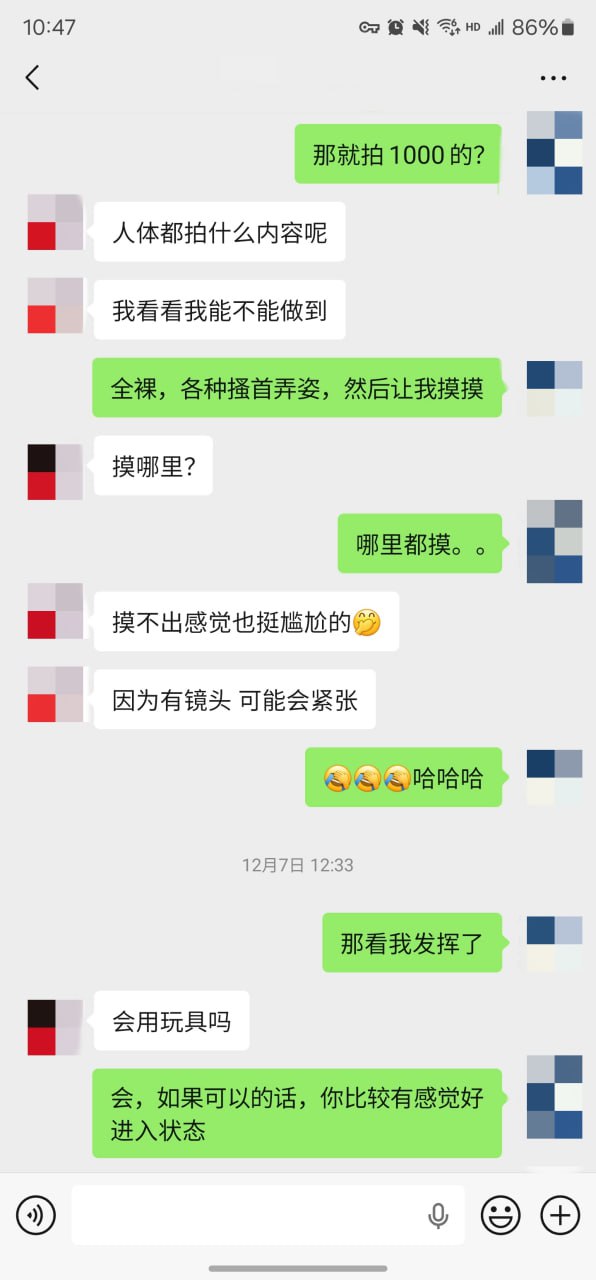The width and height of the screenshot is (596, 1280).
Task: Open the chat info overflow menu
Action: 553,78
